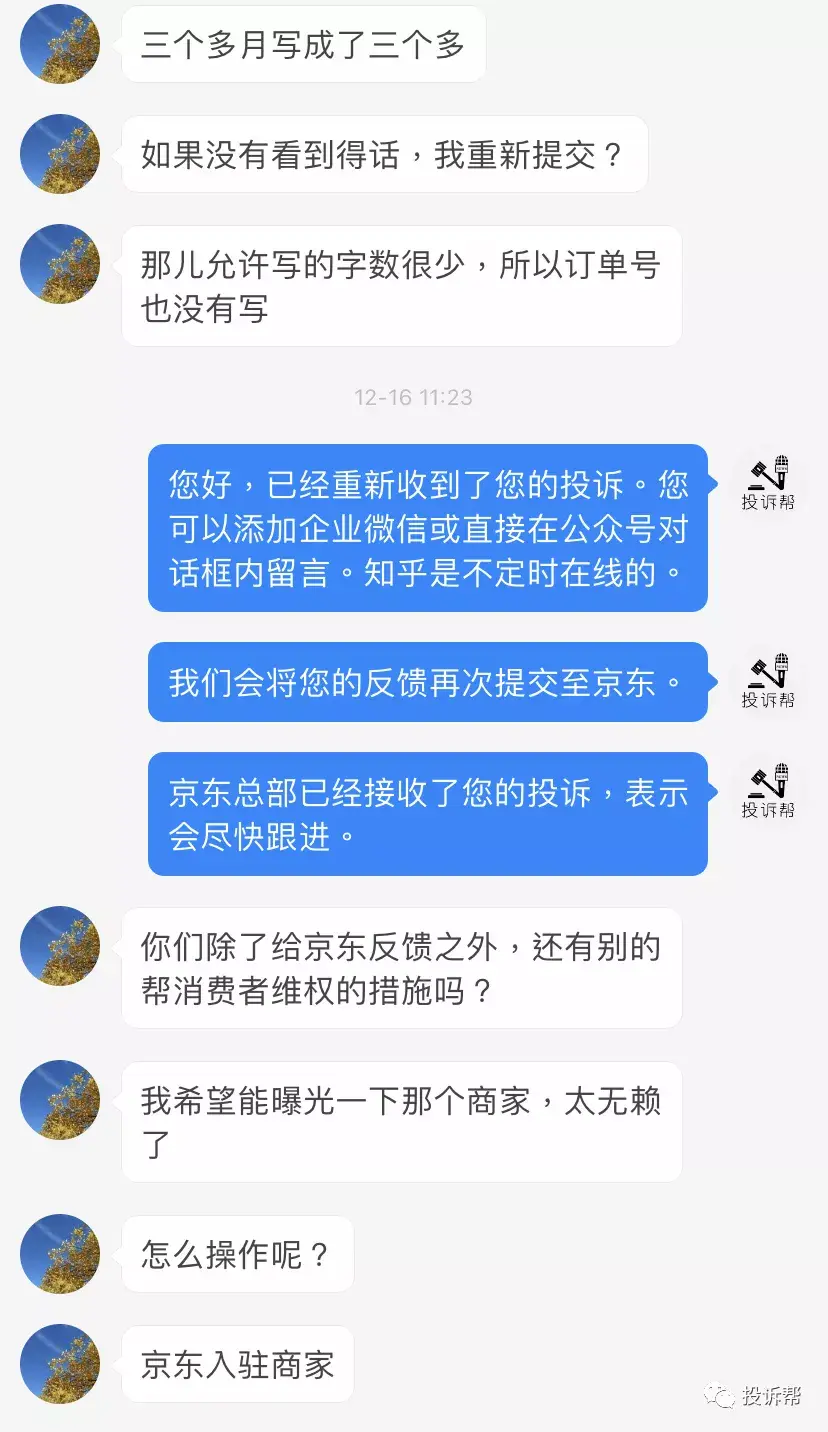Open 投诉帮 avatar beside '您好，已经重新收到' reply

pos(768,482)
